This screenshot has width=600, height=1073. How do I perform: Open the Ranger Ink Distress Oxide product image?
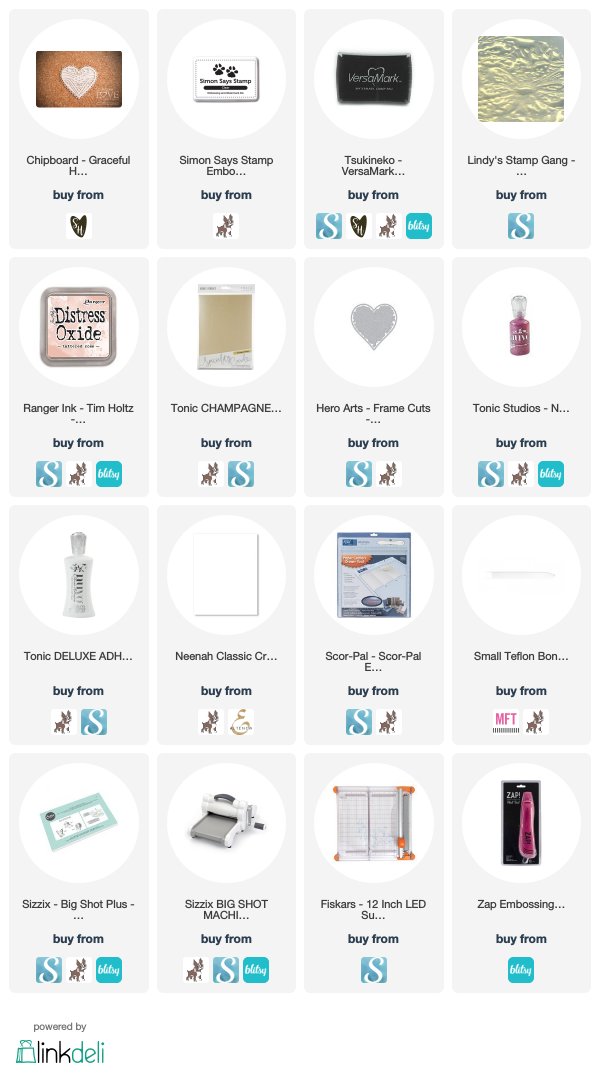[x=79, y=327]
